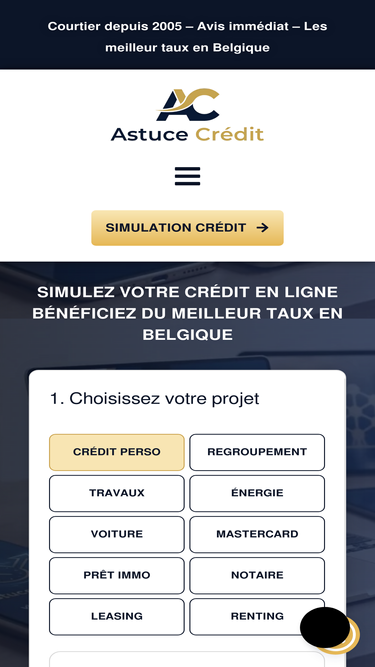Select the Notaire option
Viewport: 375px width, 667px height.
257,576
